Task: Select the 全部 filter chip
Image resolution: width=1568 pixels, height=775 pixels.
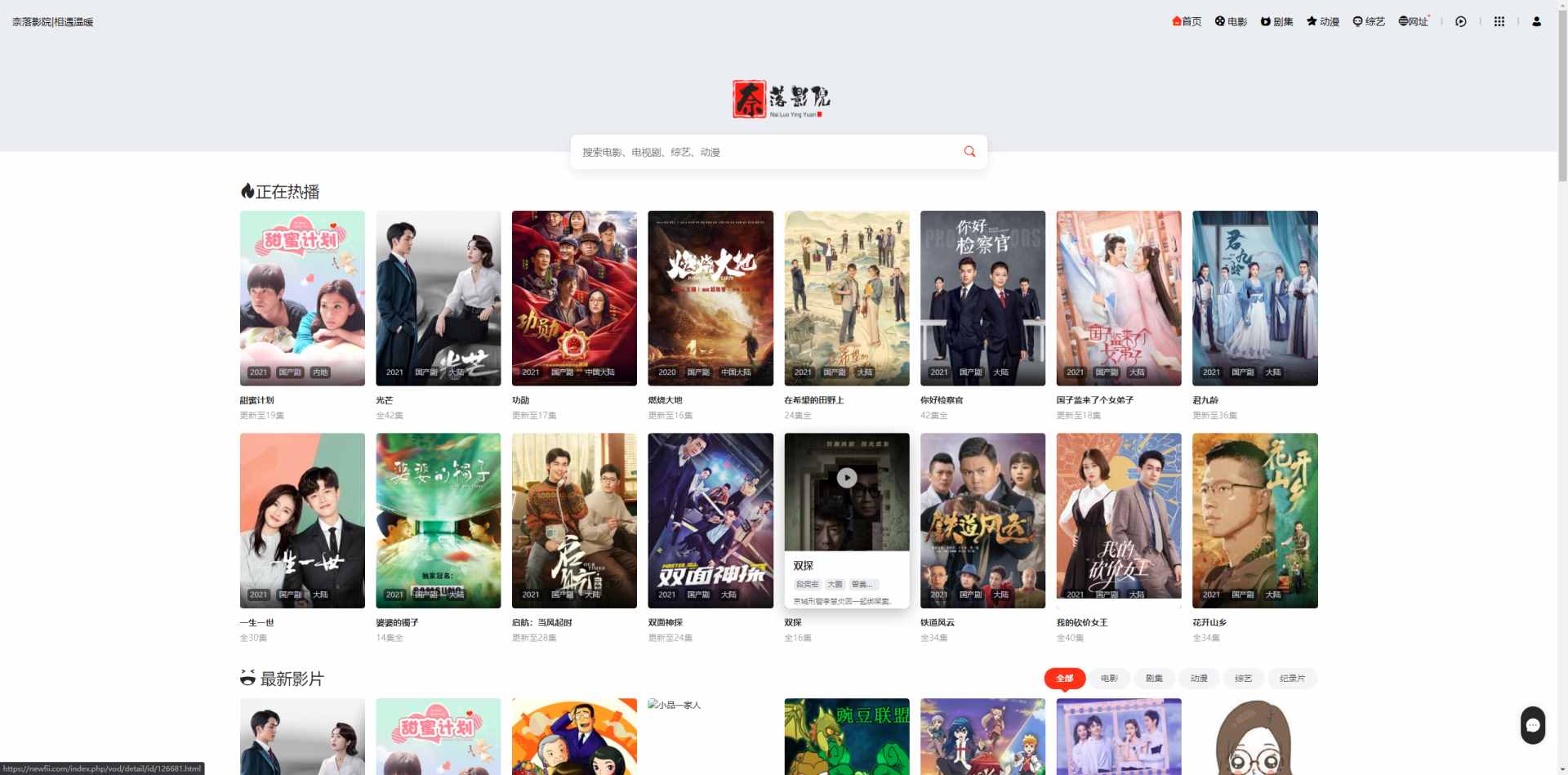Action: click(x=1064, y=679)
